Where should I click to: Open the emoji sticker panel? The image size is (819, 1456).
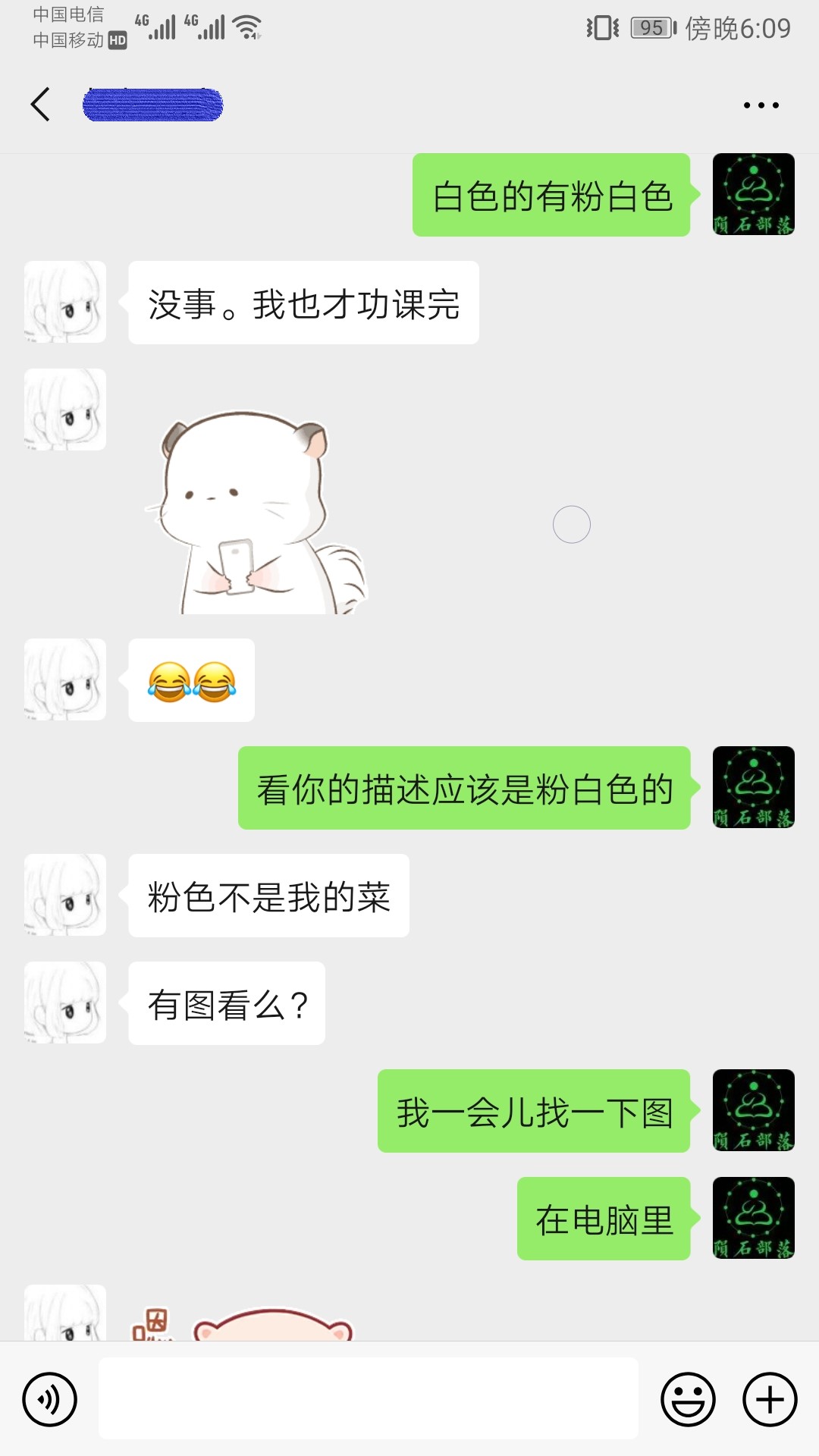tap(688, 1399)
